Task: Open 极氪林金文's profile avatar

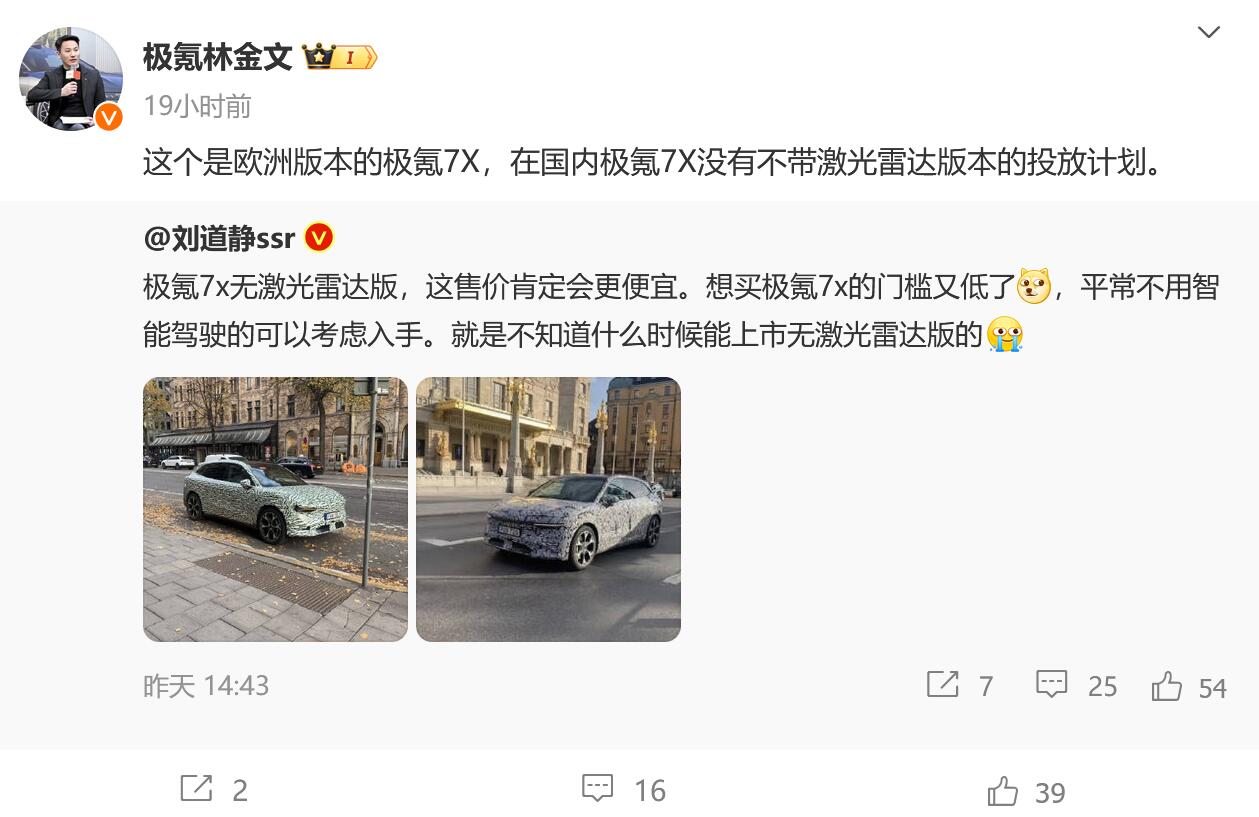Action: [71, 78]
